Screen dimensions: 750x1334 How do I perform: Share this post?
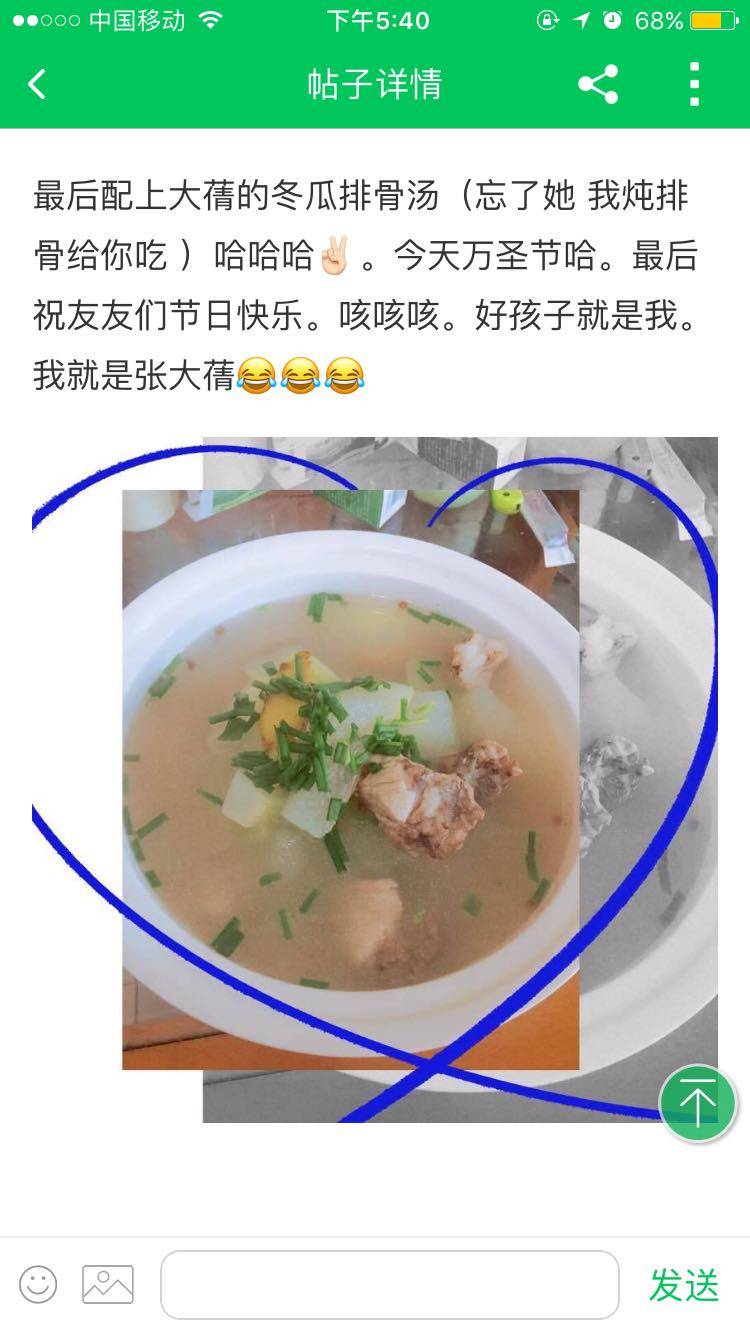point(598,85)
